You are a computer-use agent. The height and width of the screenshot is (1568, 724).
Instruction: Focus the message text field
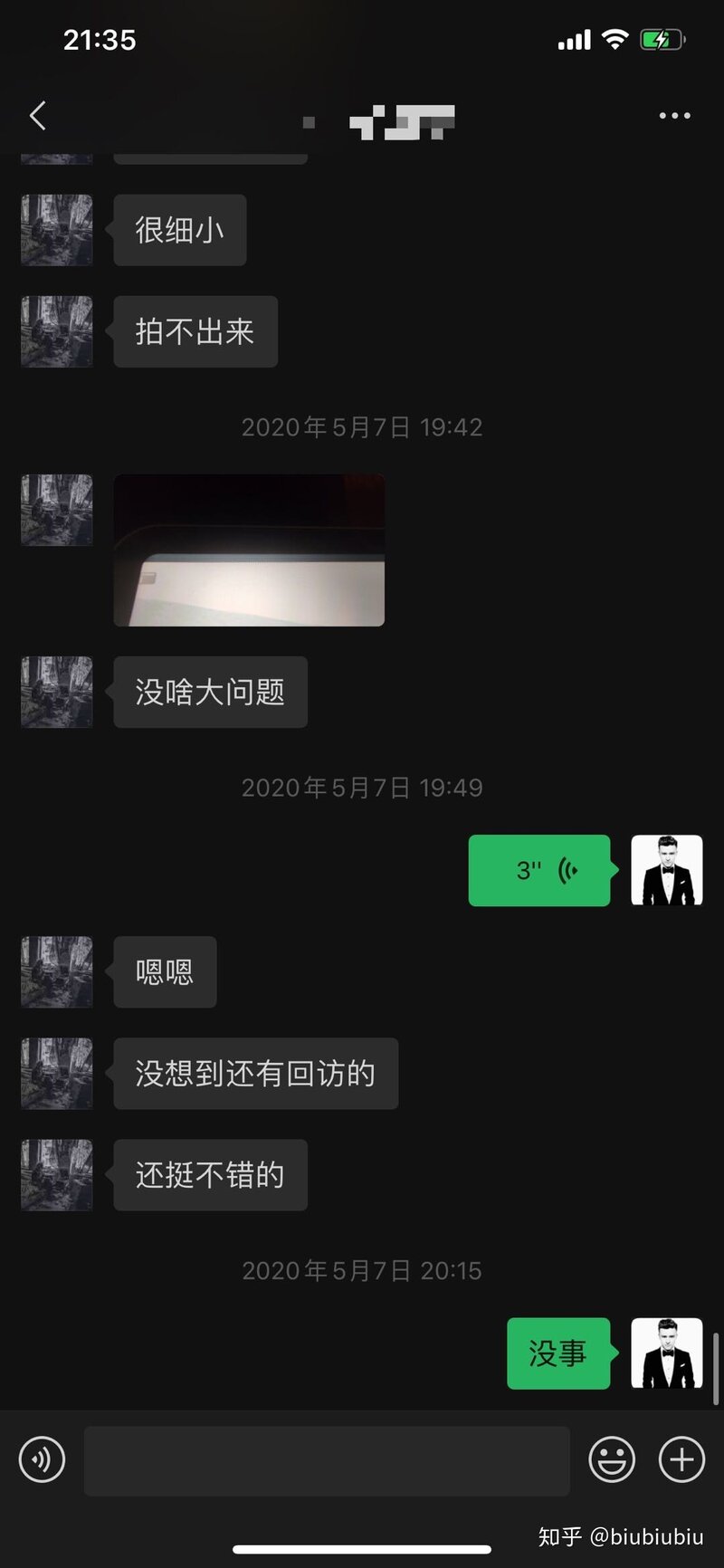(x=326, y=1460)
